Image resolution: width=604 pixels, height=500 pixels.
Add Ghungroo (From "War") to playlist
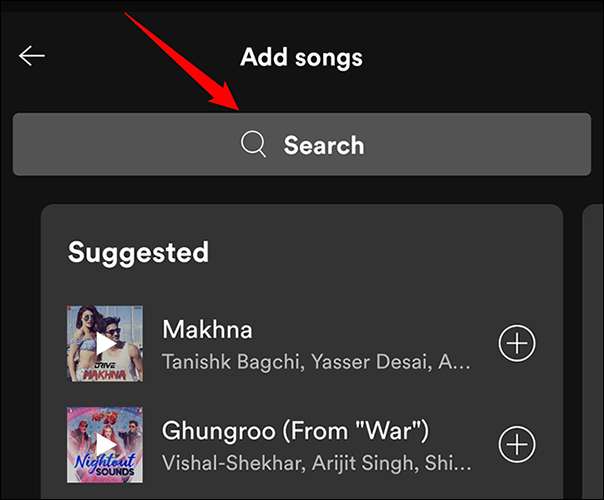(x=517, y=443)
